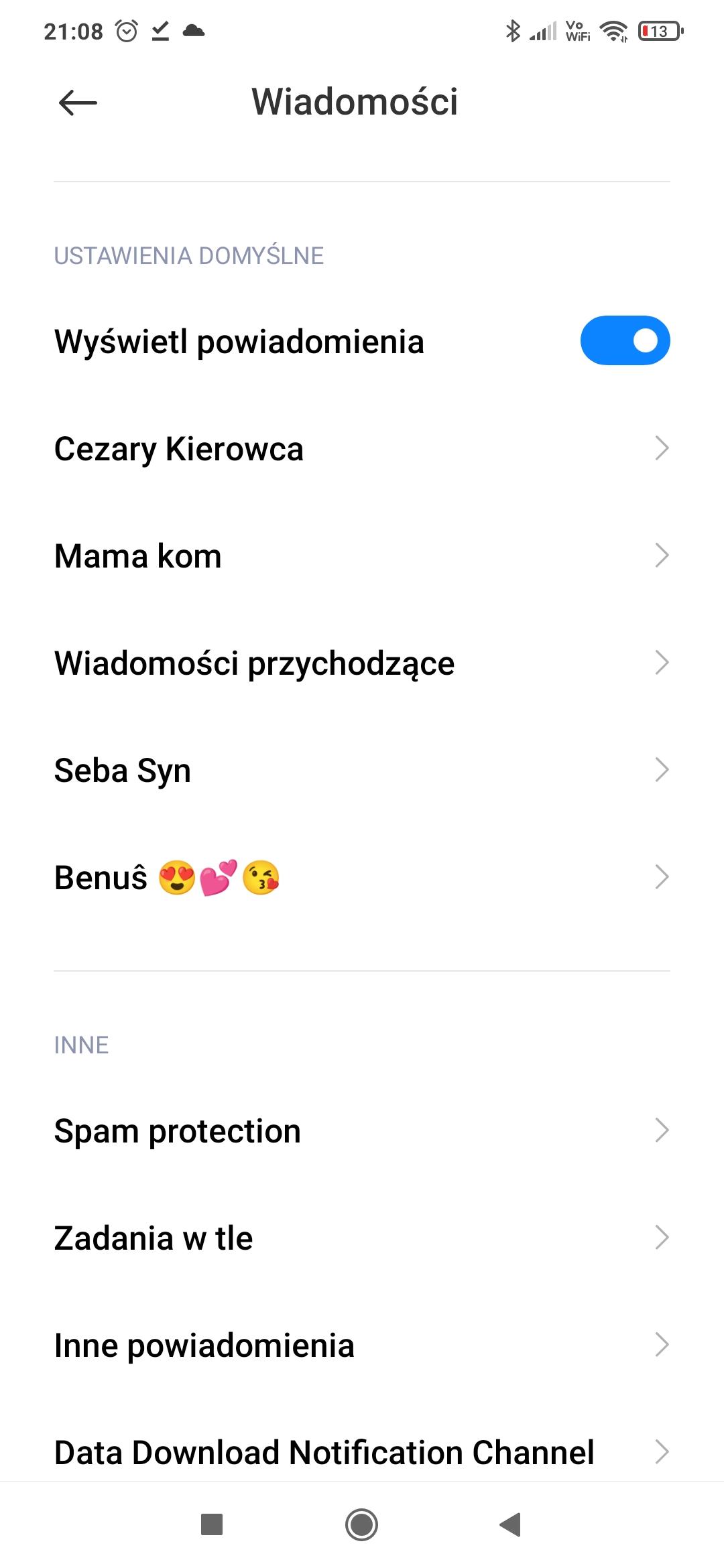724x1568 pixels.
Task: Open Spam protection settings
Action: 362,1130
